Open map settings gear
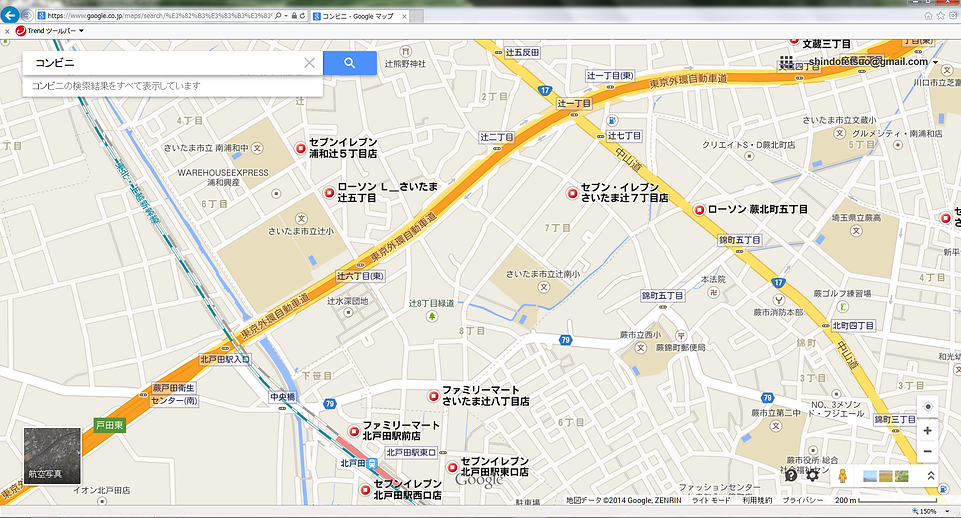 coord(813,475)
